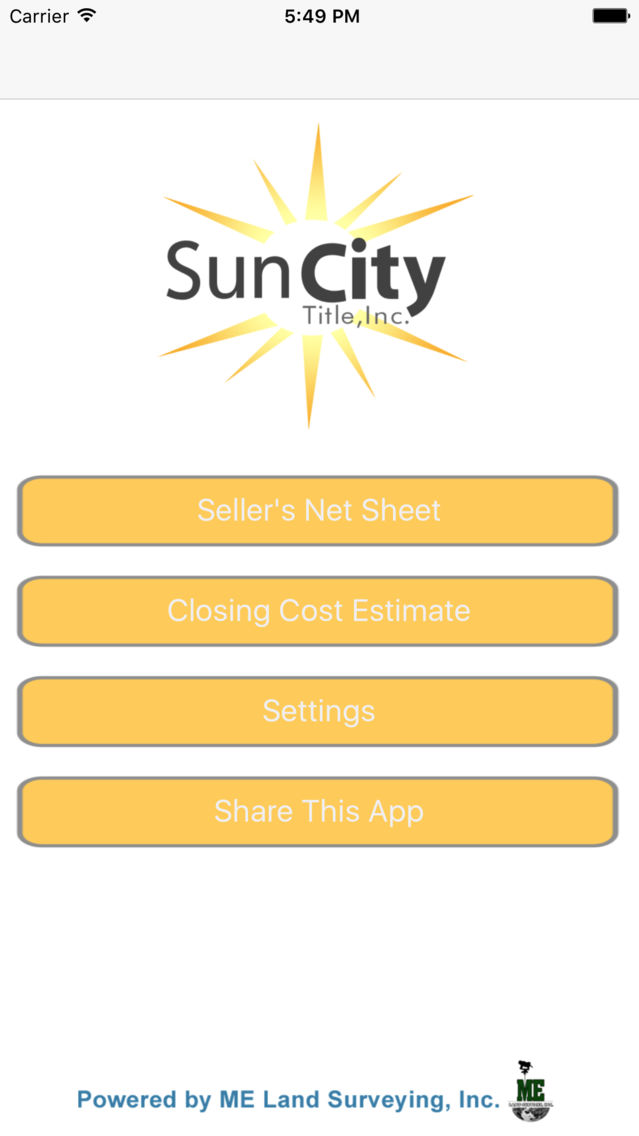Go to Settings
This screenshot has height=1136, width=639.
tap(317, 711)
